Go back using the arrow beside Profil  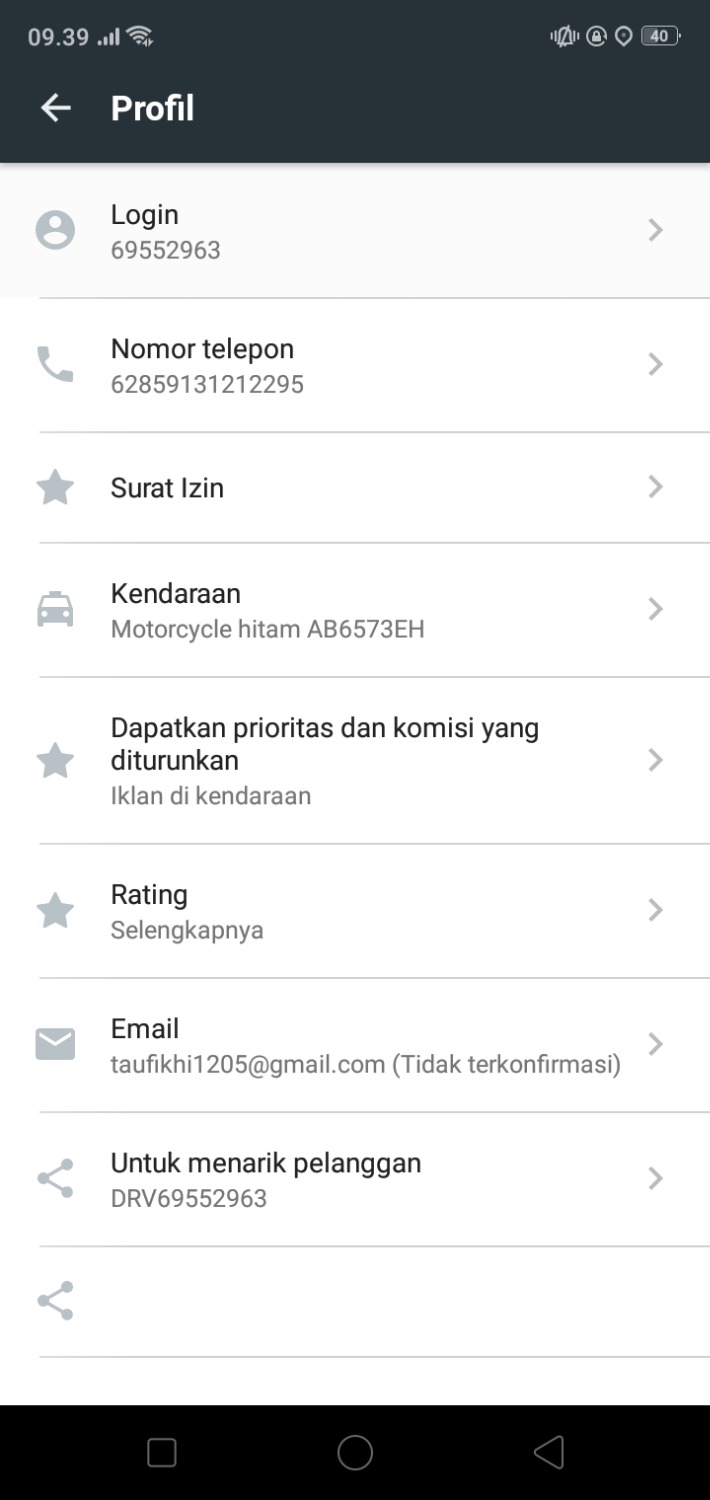56,108
